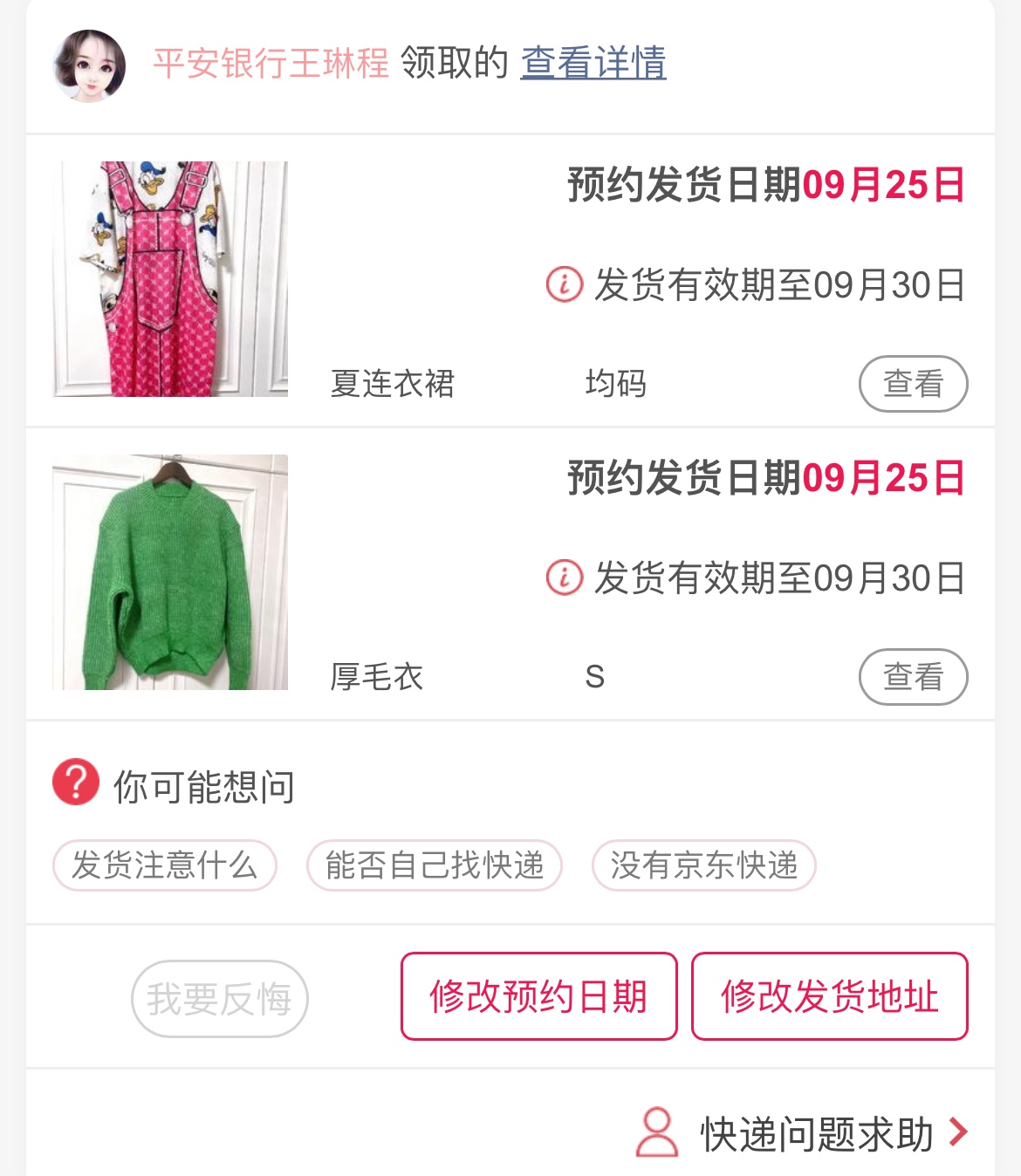The image size is (1021, 1176).
Task: Open the green sweater product image
Action: pos(170,572)
